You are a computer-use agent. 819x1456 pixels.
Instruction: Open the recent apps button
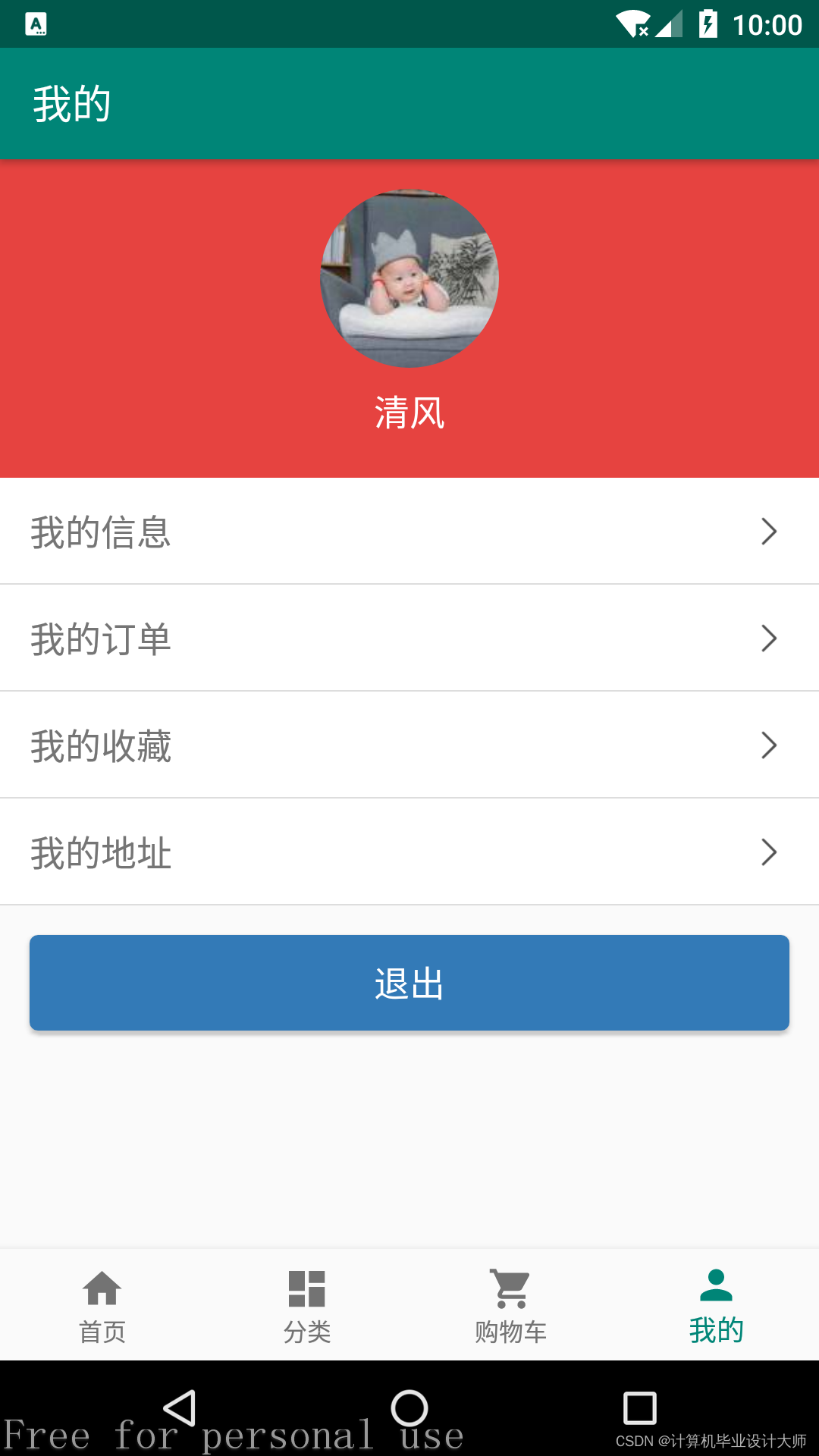coord(639,1408)
